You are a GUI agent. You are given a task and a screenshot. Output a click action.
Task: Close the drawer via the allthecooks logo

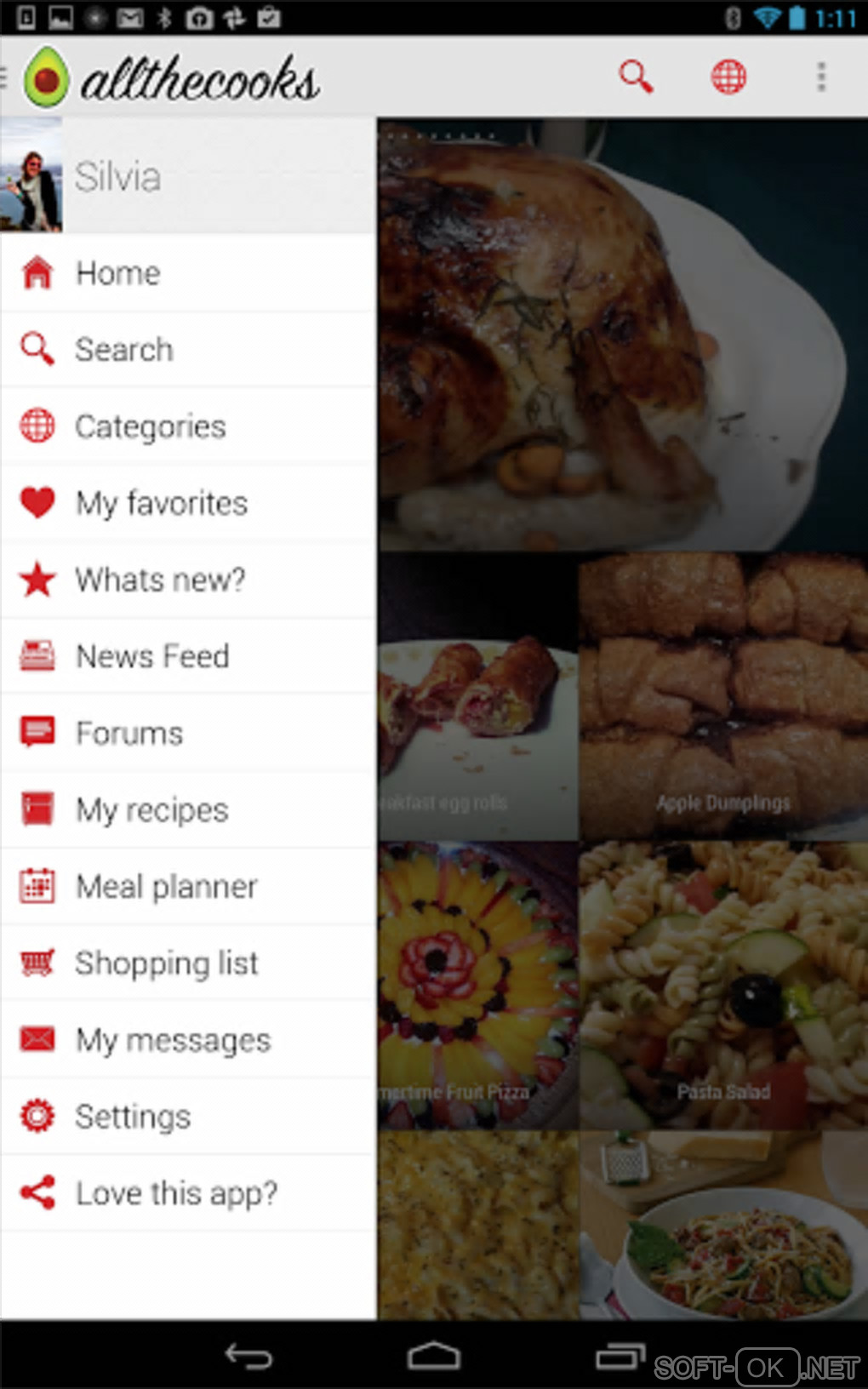[x=170, y=78]
